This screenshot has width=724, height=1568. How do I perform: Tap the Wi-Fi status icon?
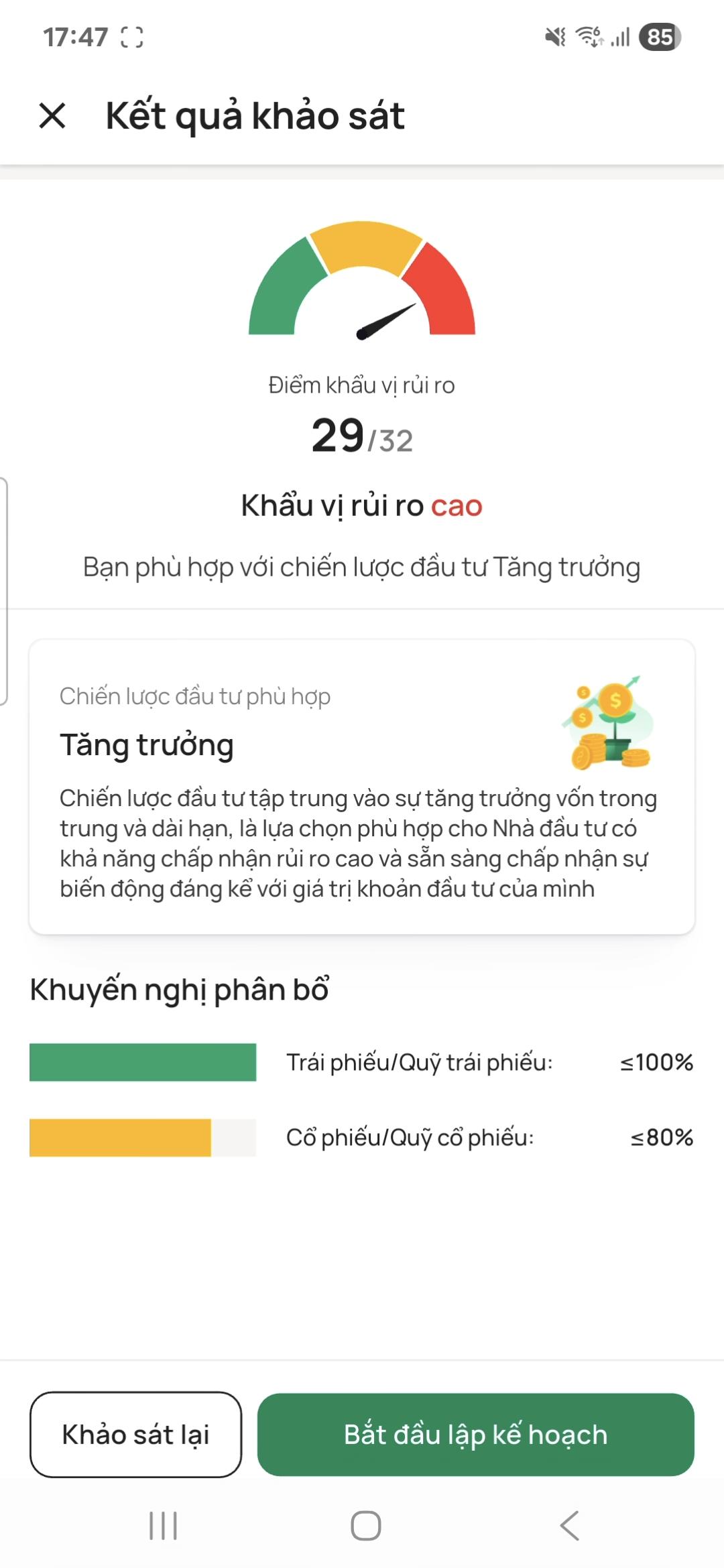[x=589, y=38]
